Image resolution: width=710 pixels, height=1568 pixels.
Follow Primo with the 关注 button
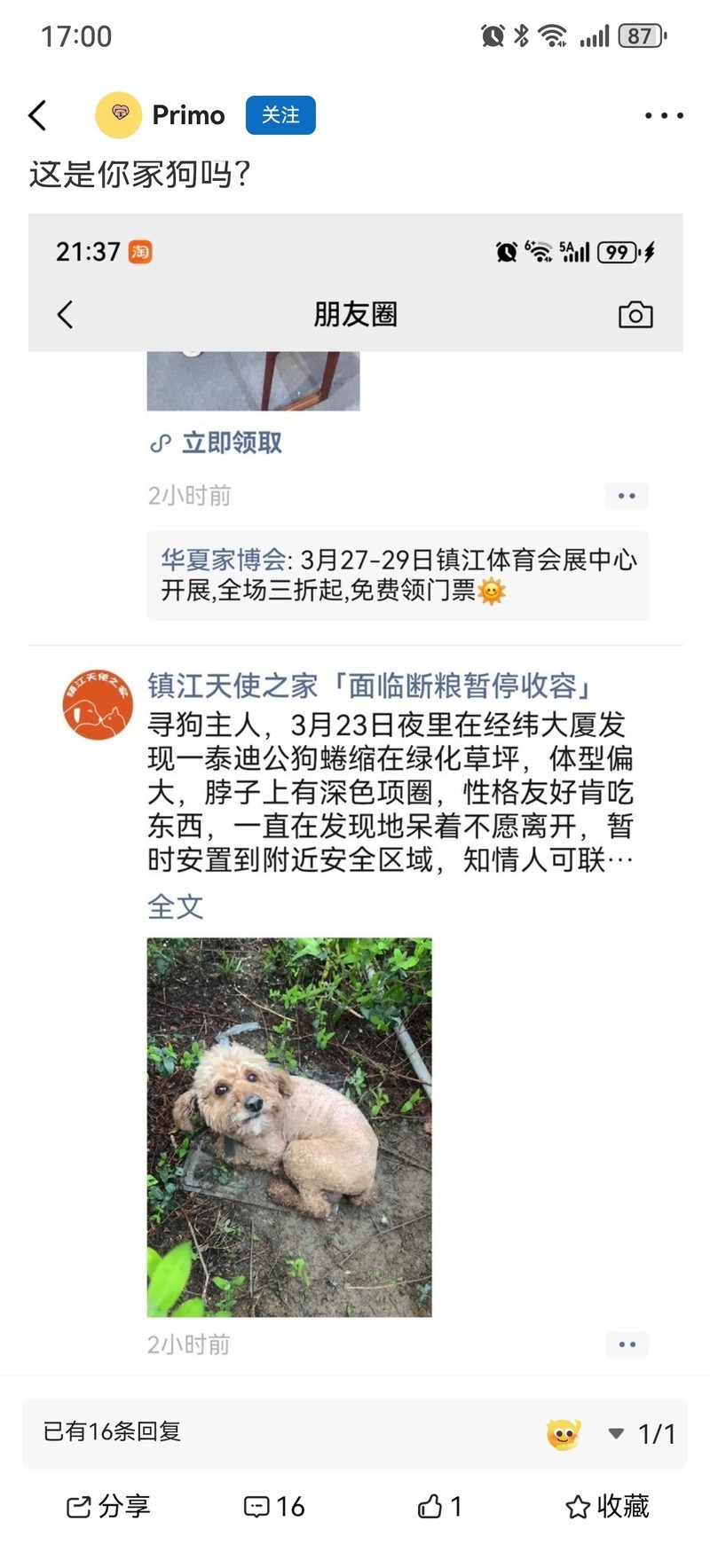(280, 115)
